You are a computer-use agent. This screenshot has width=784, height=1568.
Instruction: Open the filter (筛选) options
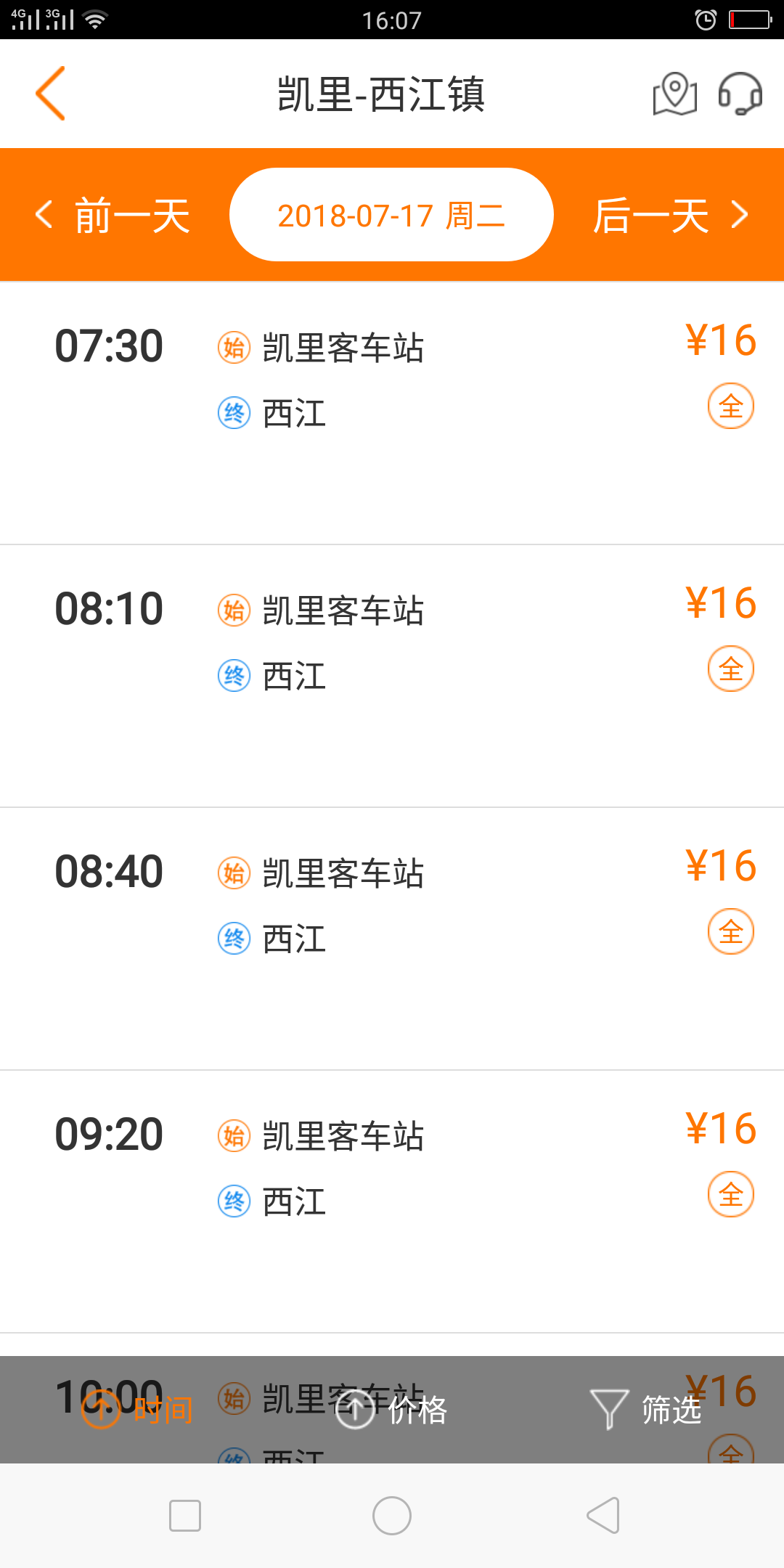point(645,1409)
